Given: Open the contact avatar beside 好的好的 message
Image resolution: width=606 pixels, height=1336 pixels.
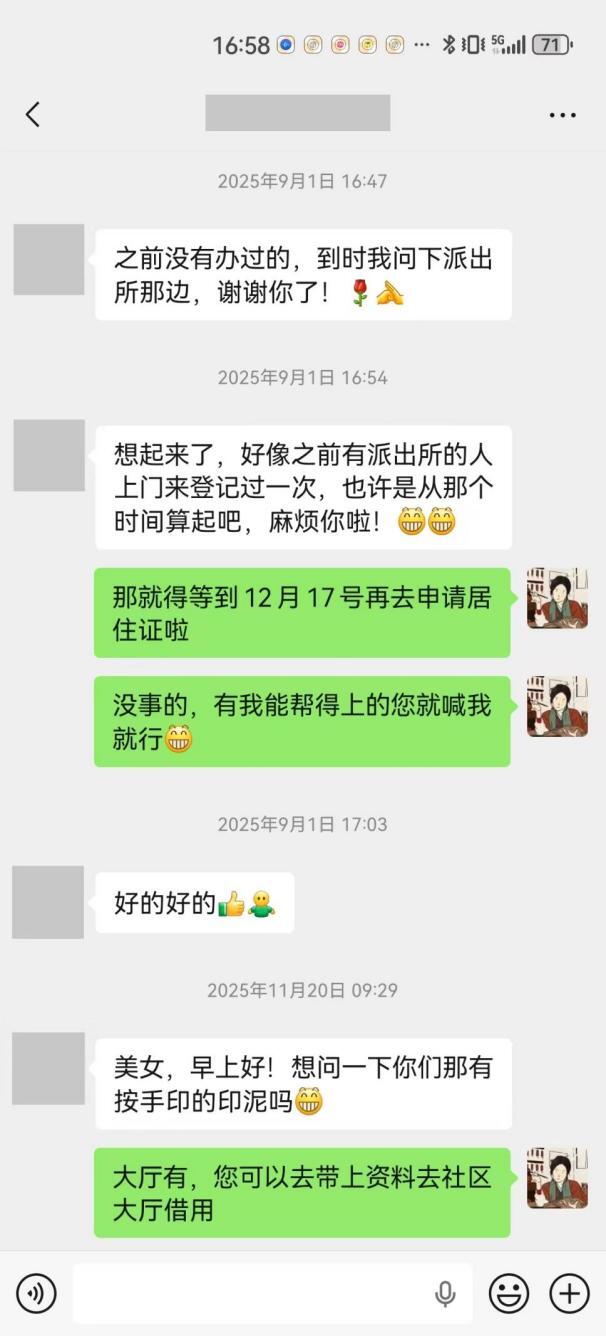Looking at the screenshot, I should coord(48,902).
